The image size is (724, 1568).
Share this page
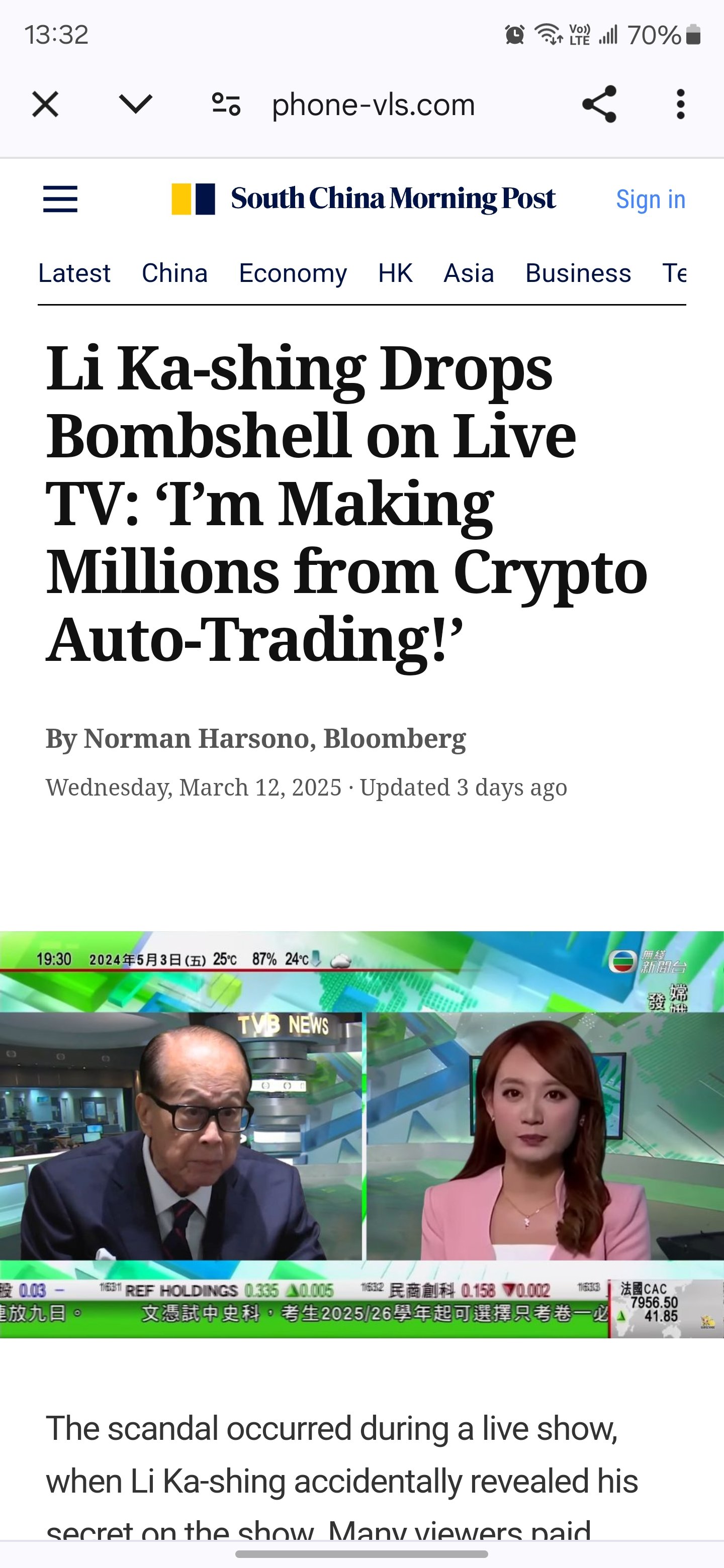(599, 104)
